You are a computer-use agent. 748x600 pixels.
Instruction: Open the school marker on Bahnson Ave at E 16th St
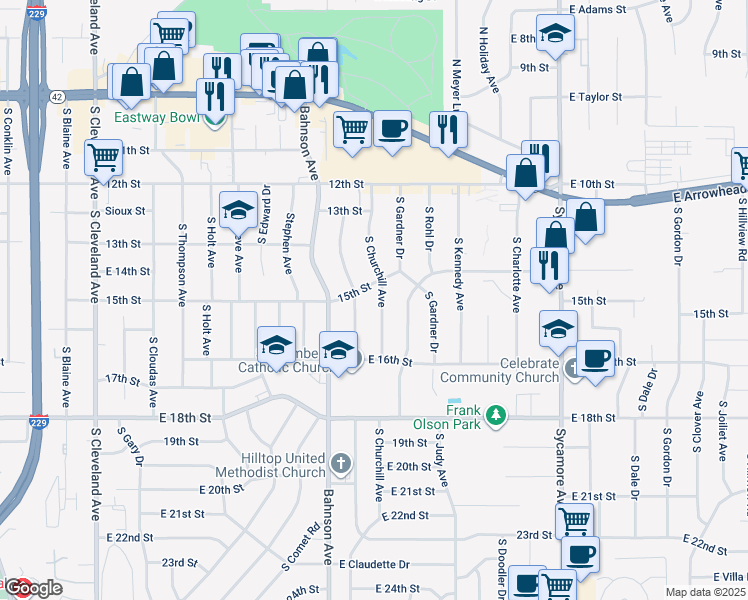click(x=339, y=350)
